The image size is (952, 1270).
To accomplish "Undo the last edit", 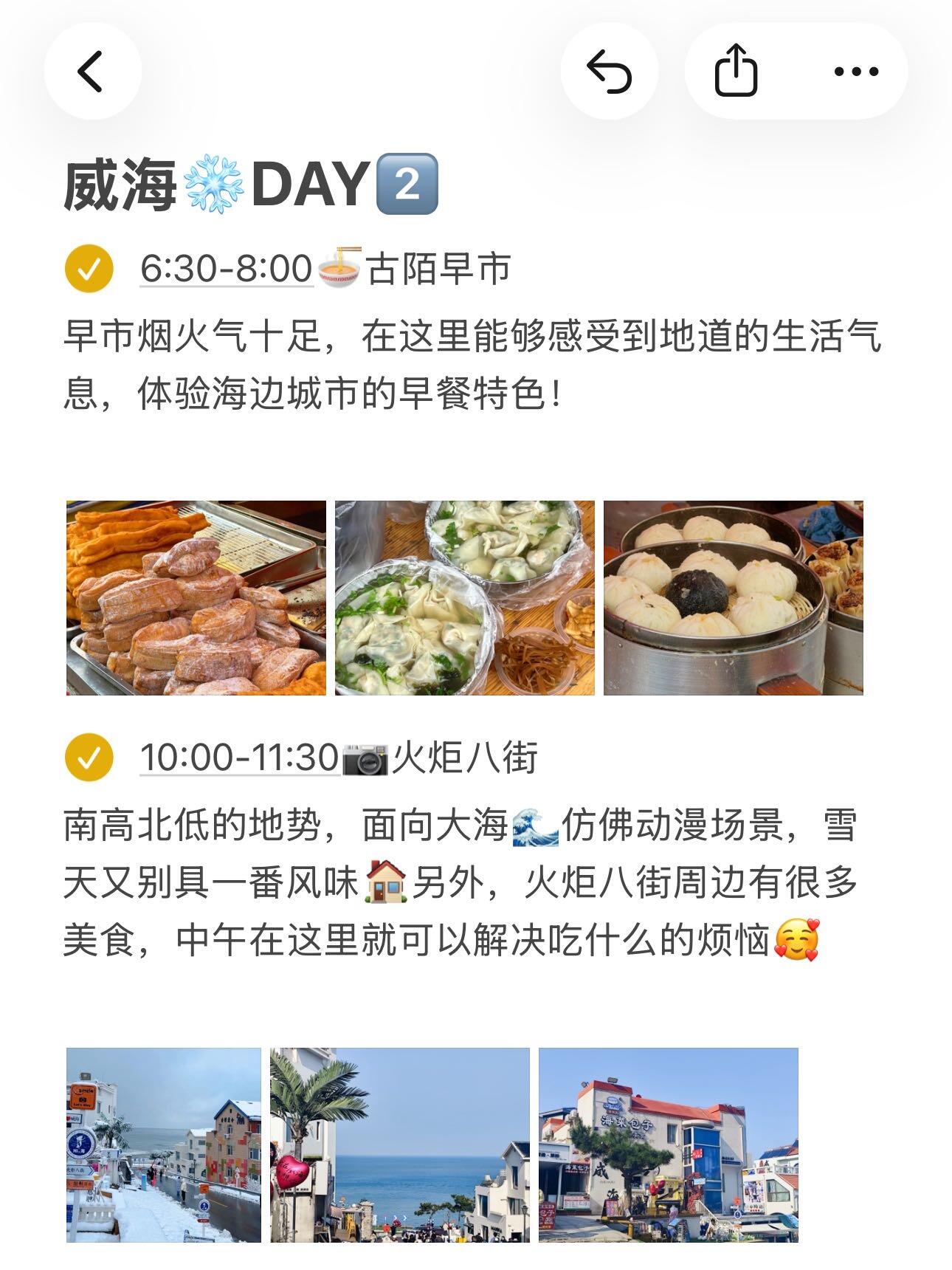I will click(610, 72).
